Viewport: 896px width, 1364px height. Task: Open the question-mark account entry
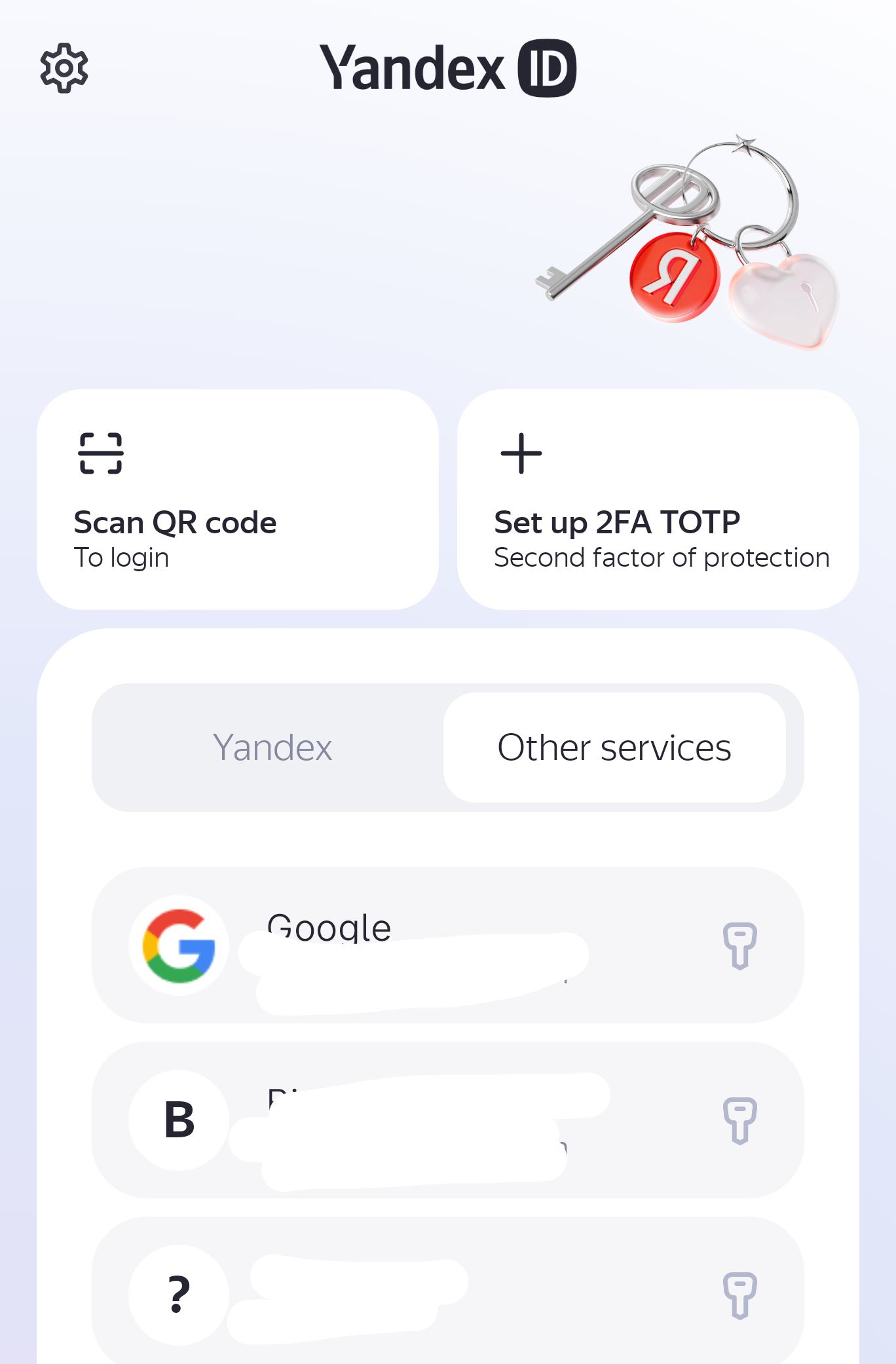(x=447, y=1294)
